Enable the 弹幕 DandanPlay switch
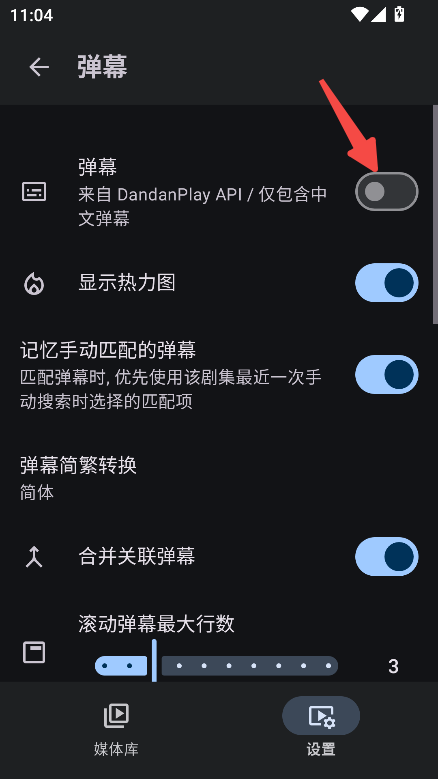Viewport: 438px width, 779px height. [x=386, y=191]
